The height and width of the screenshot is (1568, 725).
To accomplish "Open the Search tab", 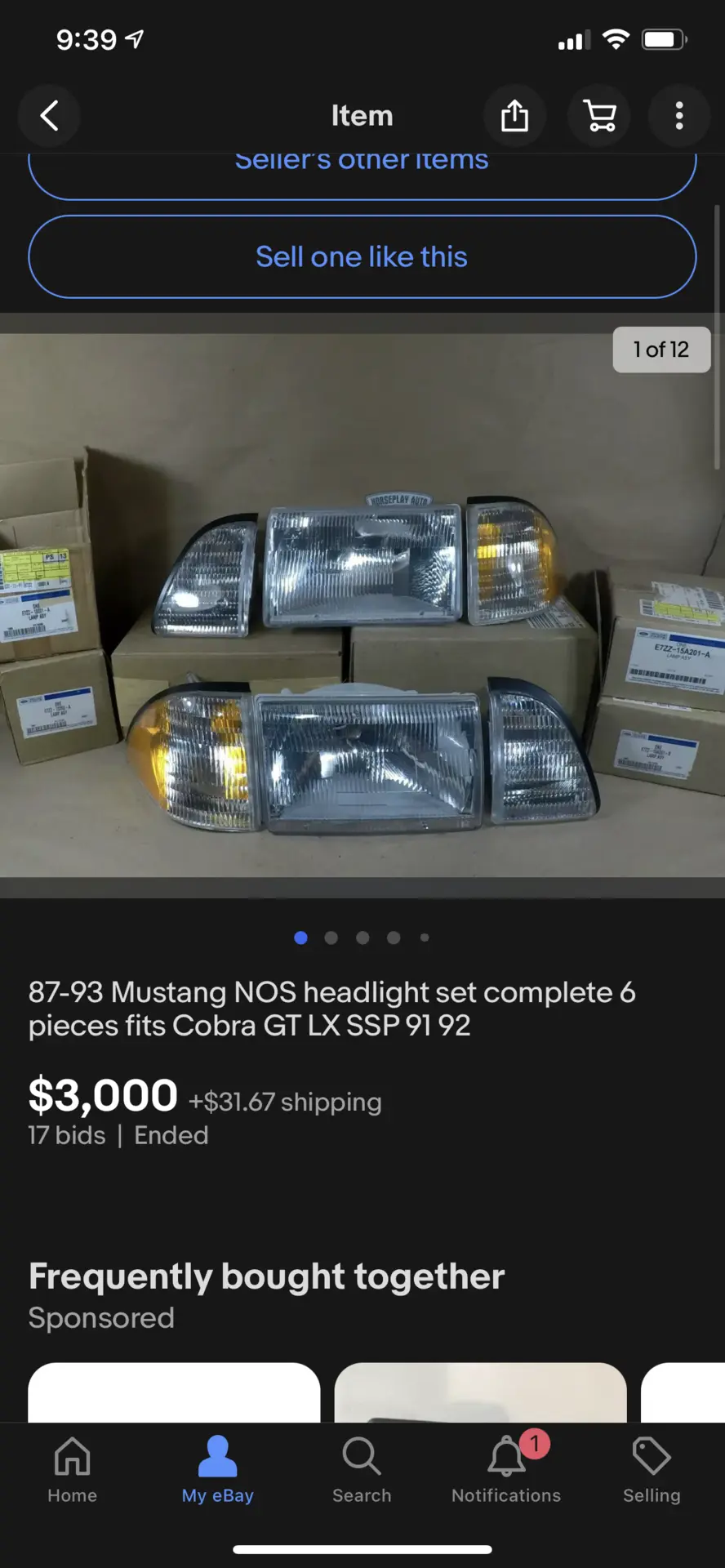I will click(x=362, y=1470).
